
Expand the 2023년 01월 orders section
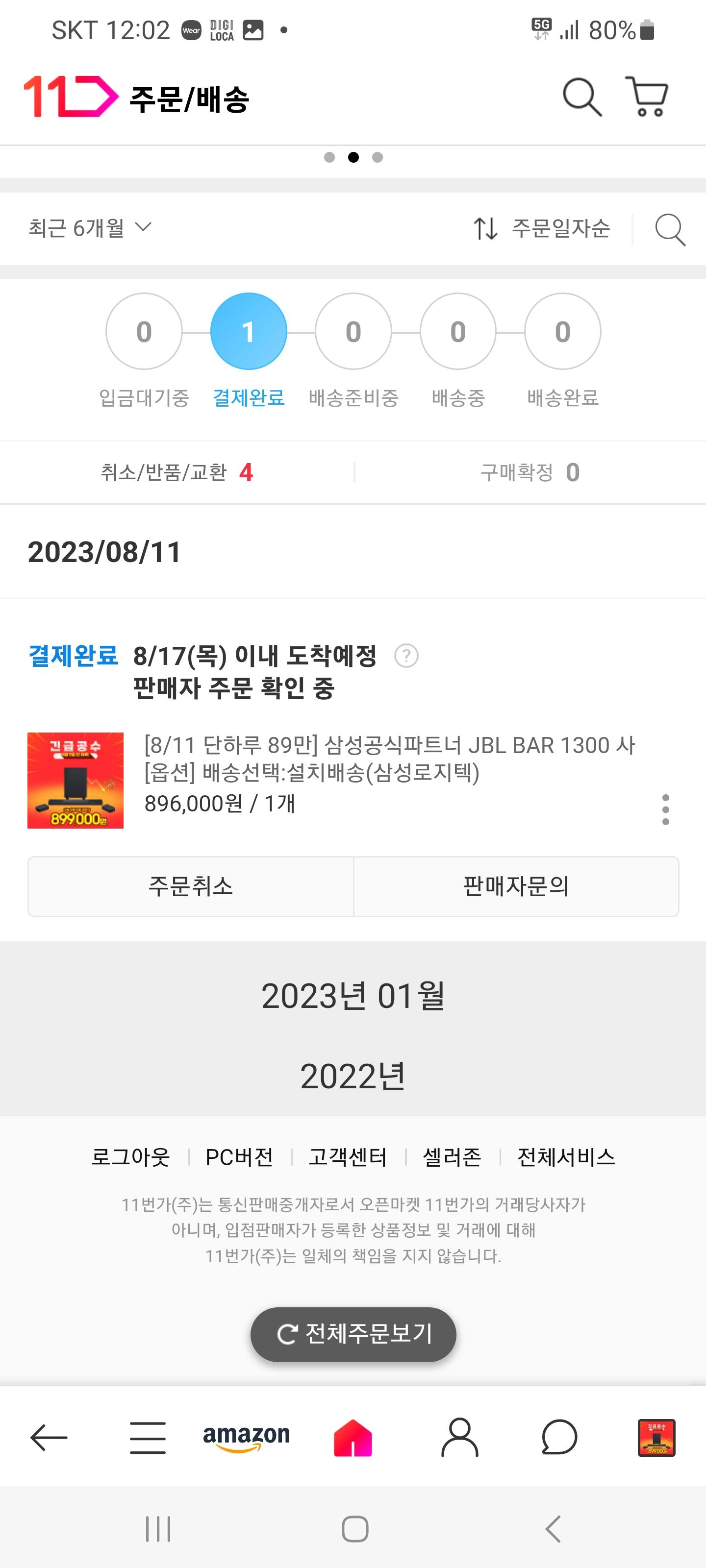click(353, 997)
